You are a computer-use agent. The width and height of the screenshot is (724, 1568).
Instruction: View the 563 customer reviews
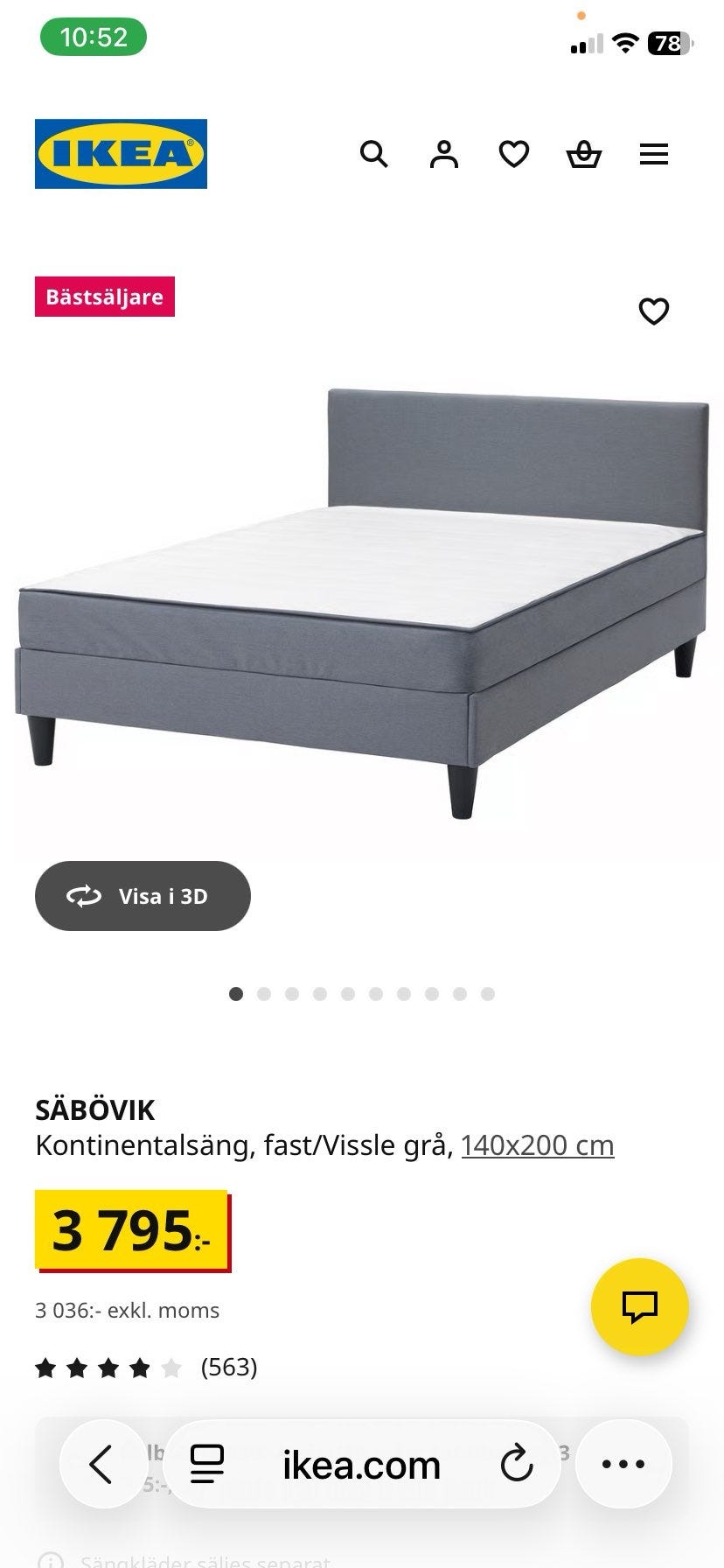click(228, 1367)
